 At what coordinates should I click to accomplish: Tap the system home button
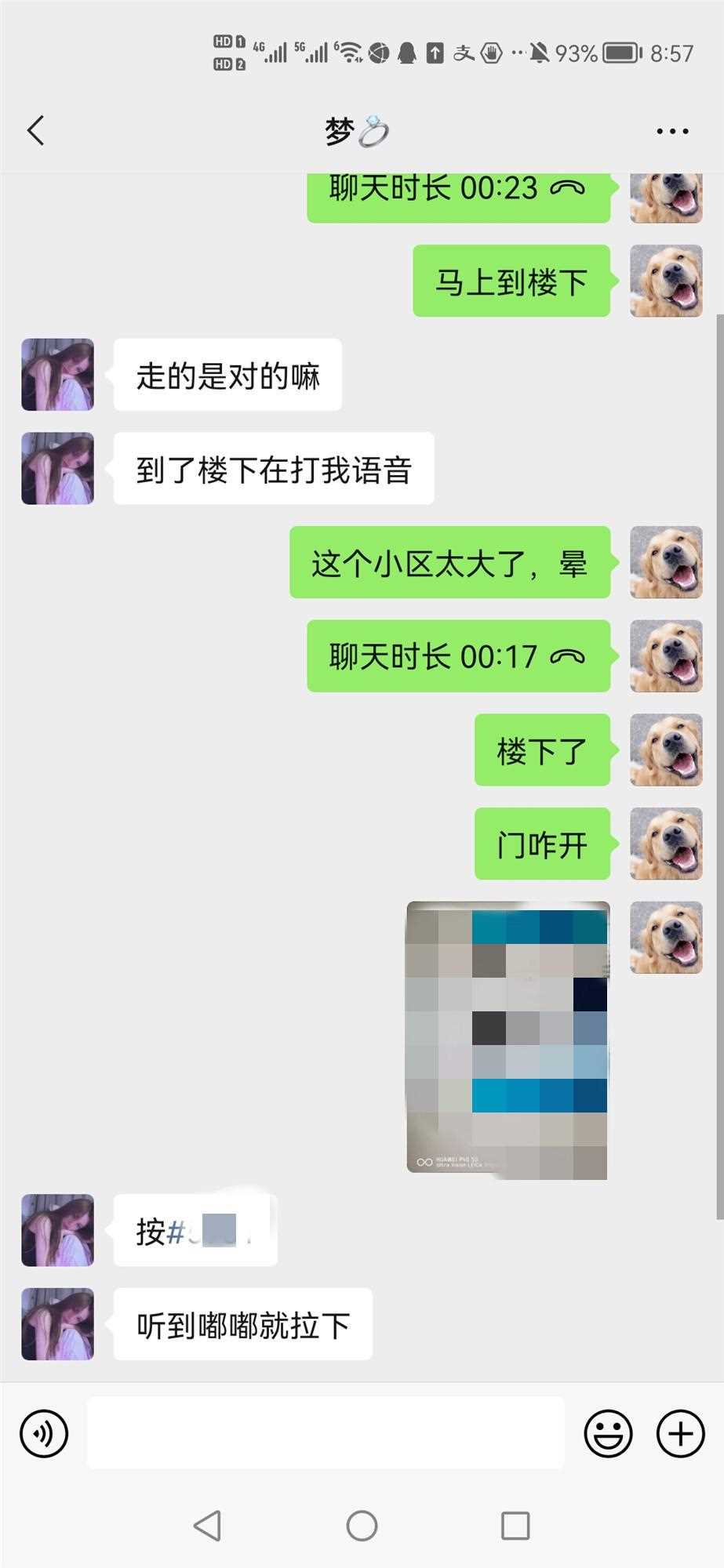pyautogui.click(x=362, y=1526)
